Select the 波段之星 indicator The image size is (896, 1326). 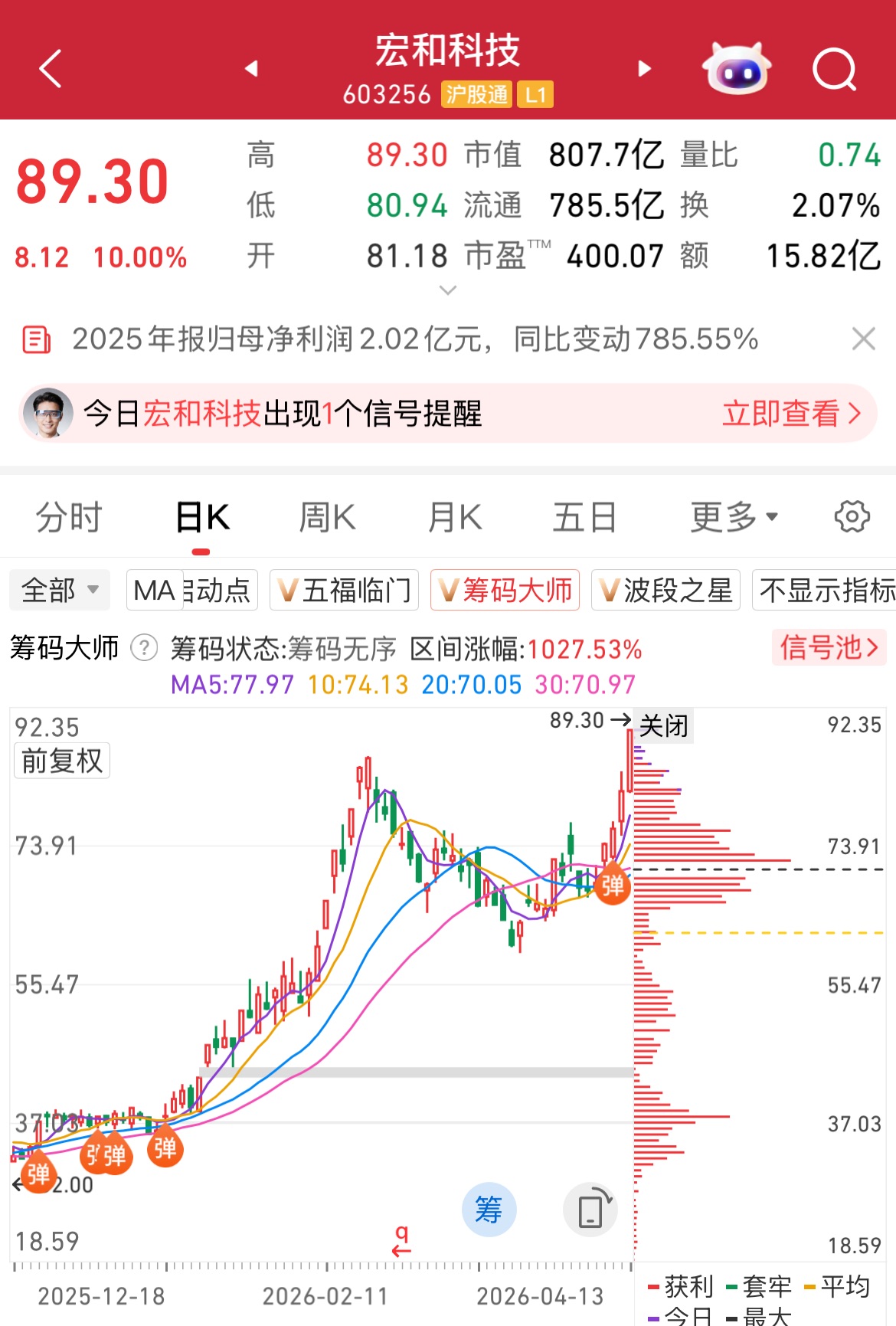click(665, 590)
